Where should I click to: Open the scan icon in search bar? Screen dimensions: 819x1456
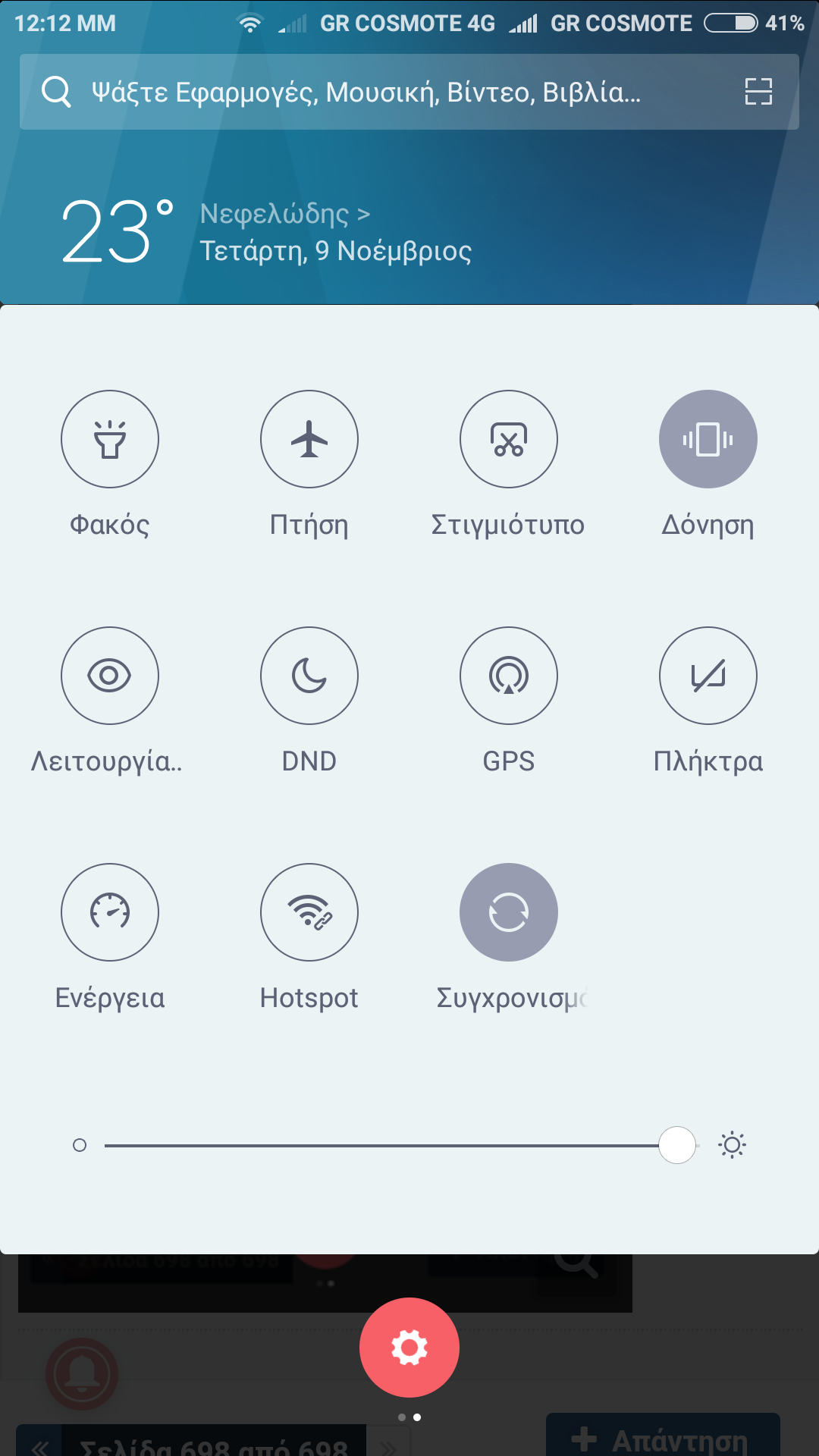pyautogui.click(x=758, y=92)
